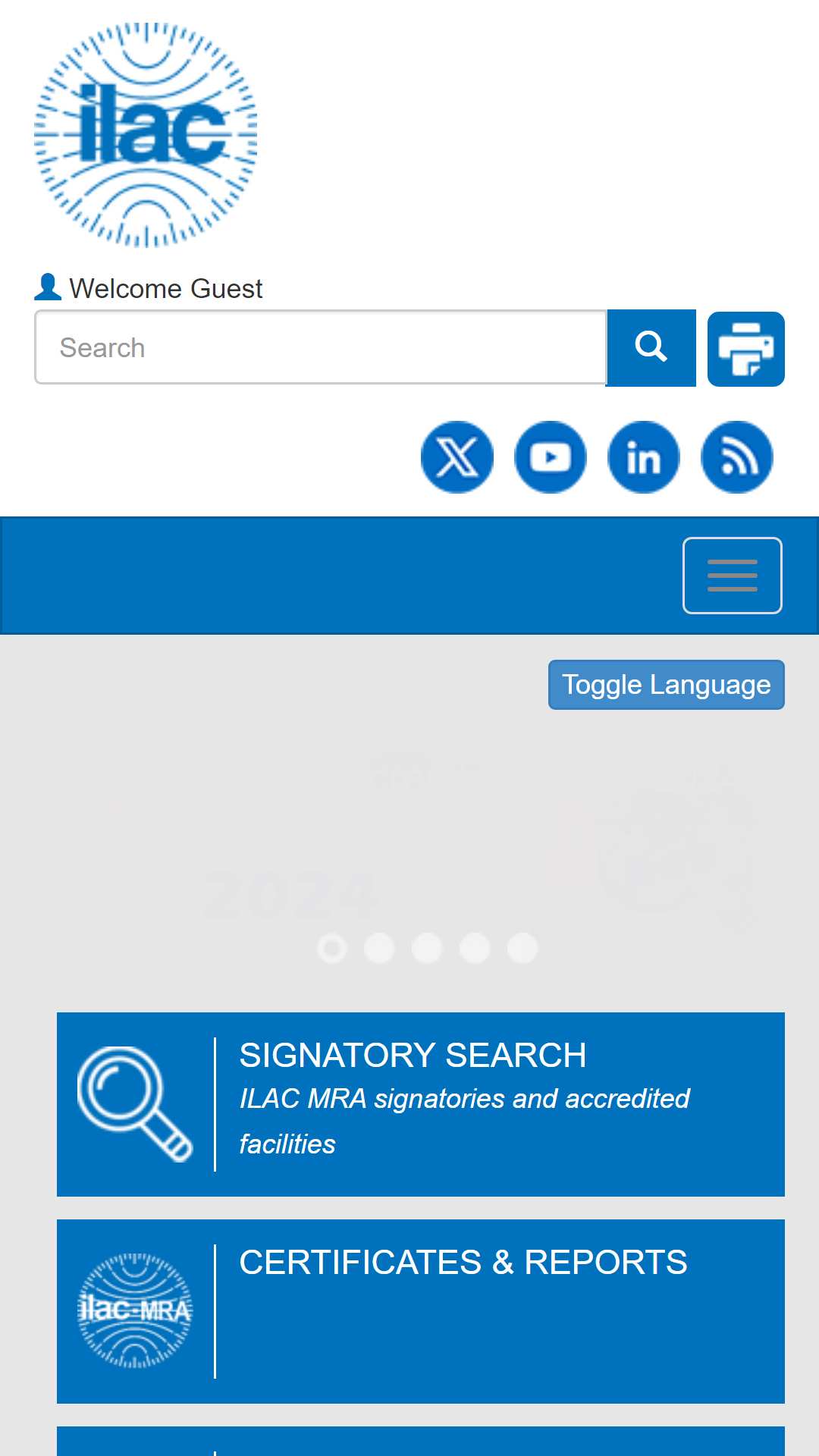Submit search with the magnifier button
Viewport: 819px width, 1456px height.
tap(651, 347)
